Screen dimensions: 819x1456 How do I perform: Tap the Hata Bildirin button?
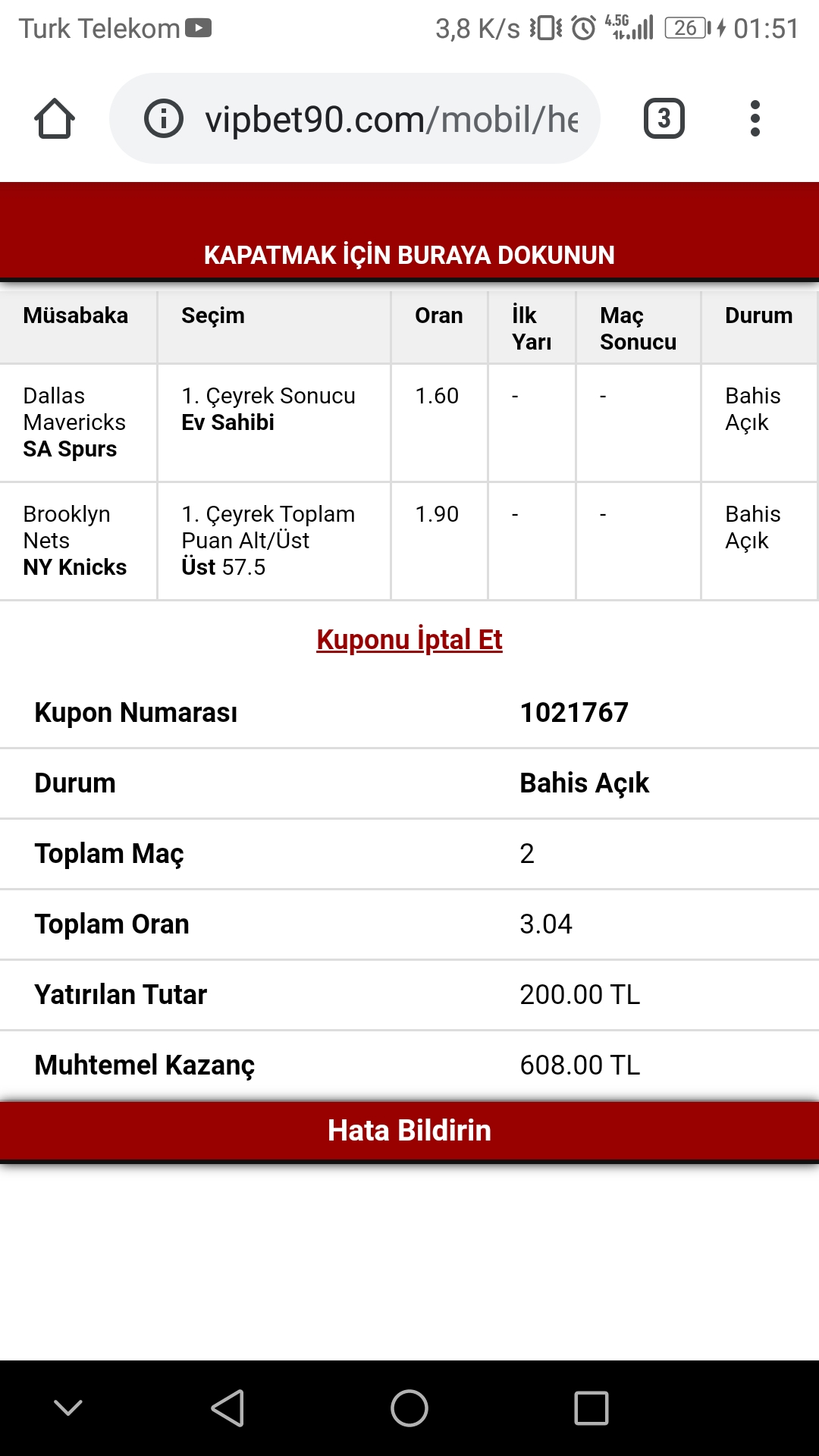pyautogui.click(x=409, y=1131)
